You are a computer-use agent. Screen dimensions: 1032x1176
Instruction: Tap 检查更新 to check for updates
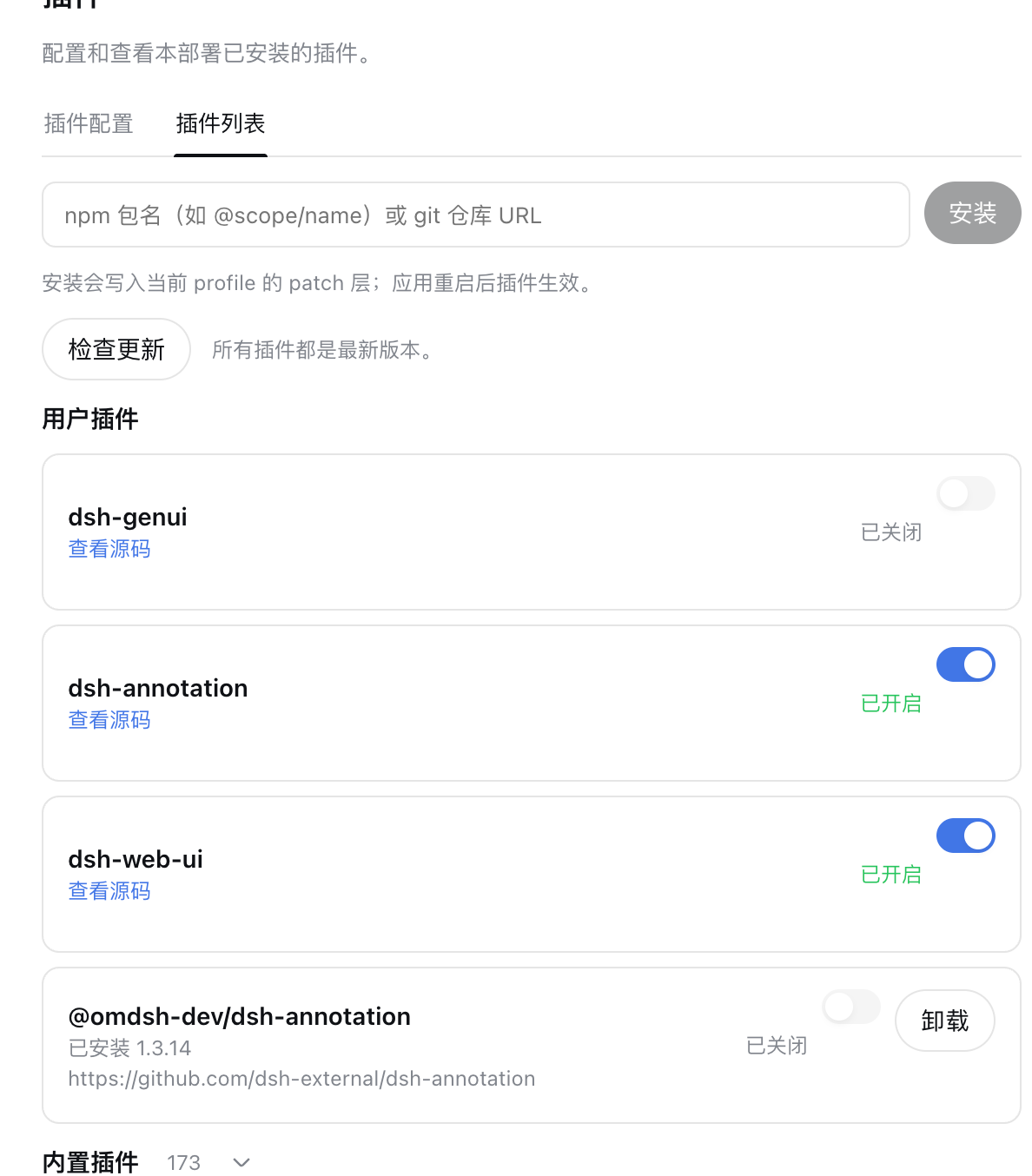click(x=116, y=349)
